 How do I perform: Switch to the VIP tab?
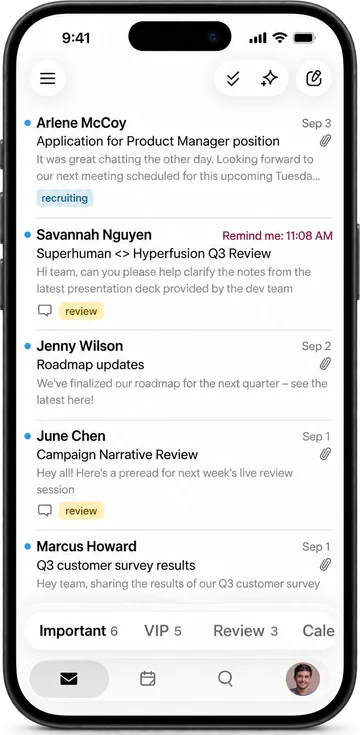[162, 631]
